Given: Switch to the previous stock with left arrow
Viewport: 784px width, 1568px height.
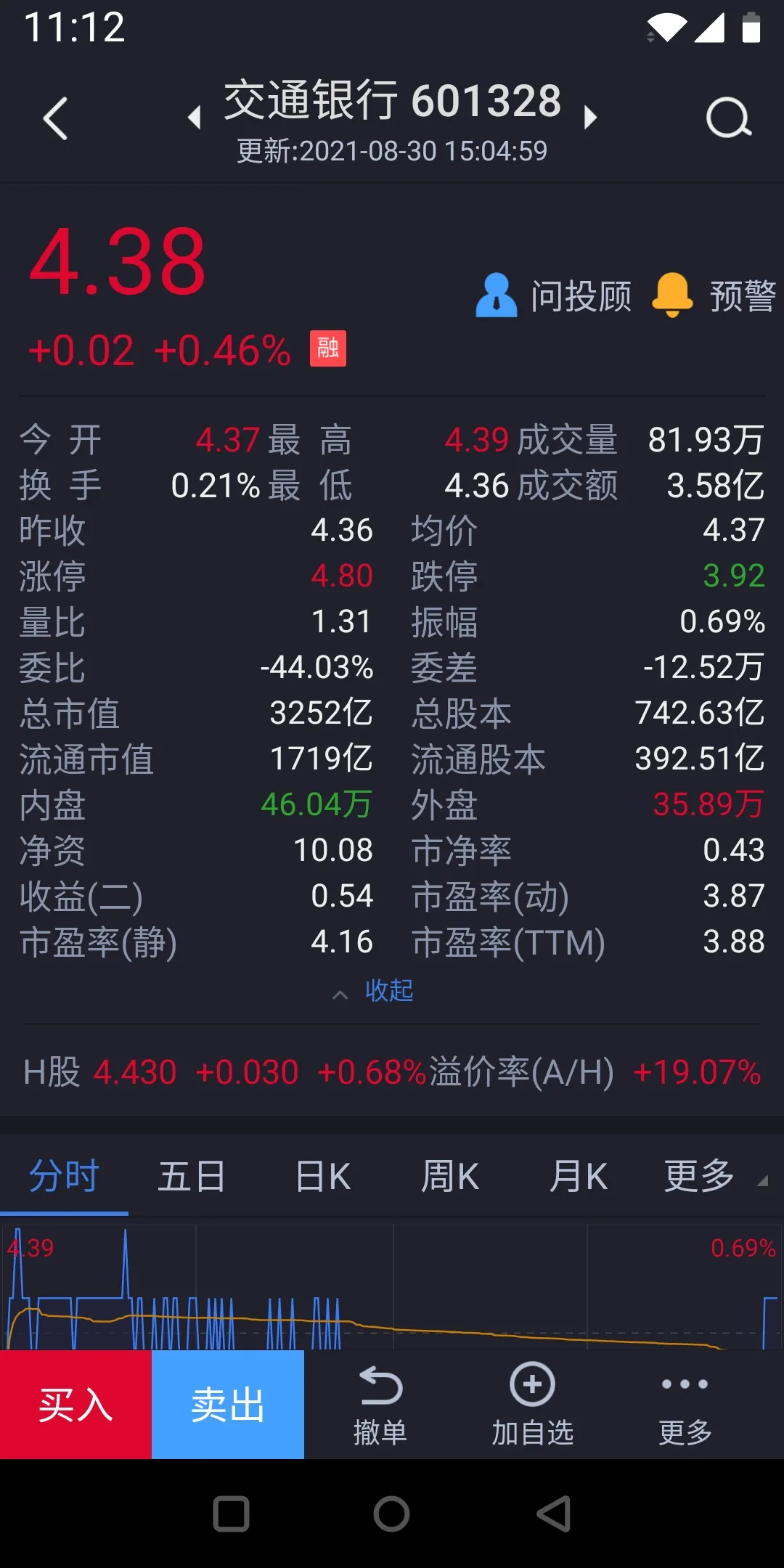Looking at the screenshot, I should coord(194,117).
